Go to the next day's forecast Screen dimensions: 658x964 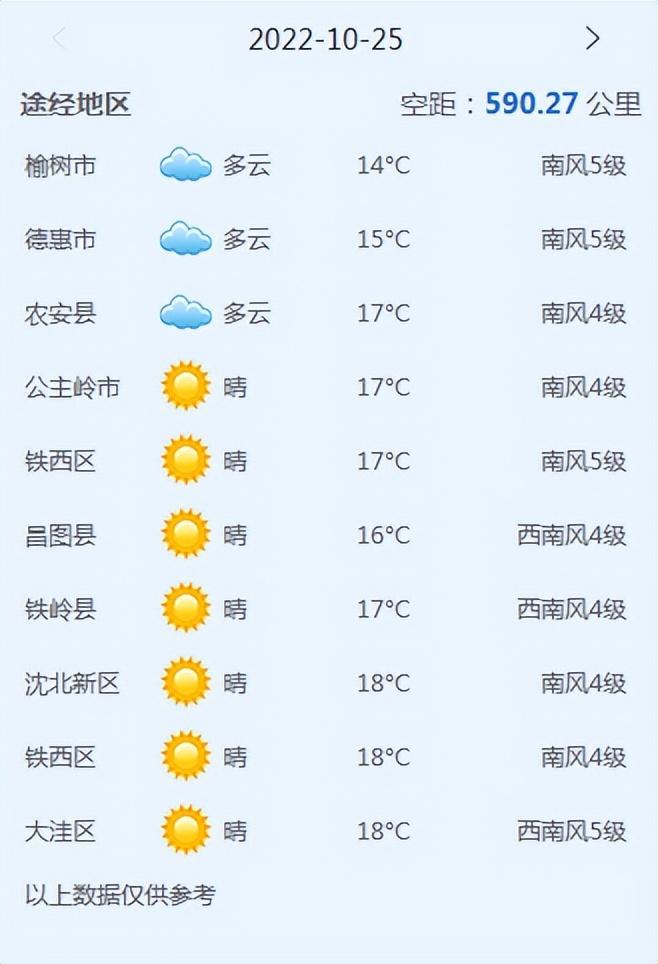pos(593,39)
